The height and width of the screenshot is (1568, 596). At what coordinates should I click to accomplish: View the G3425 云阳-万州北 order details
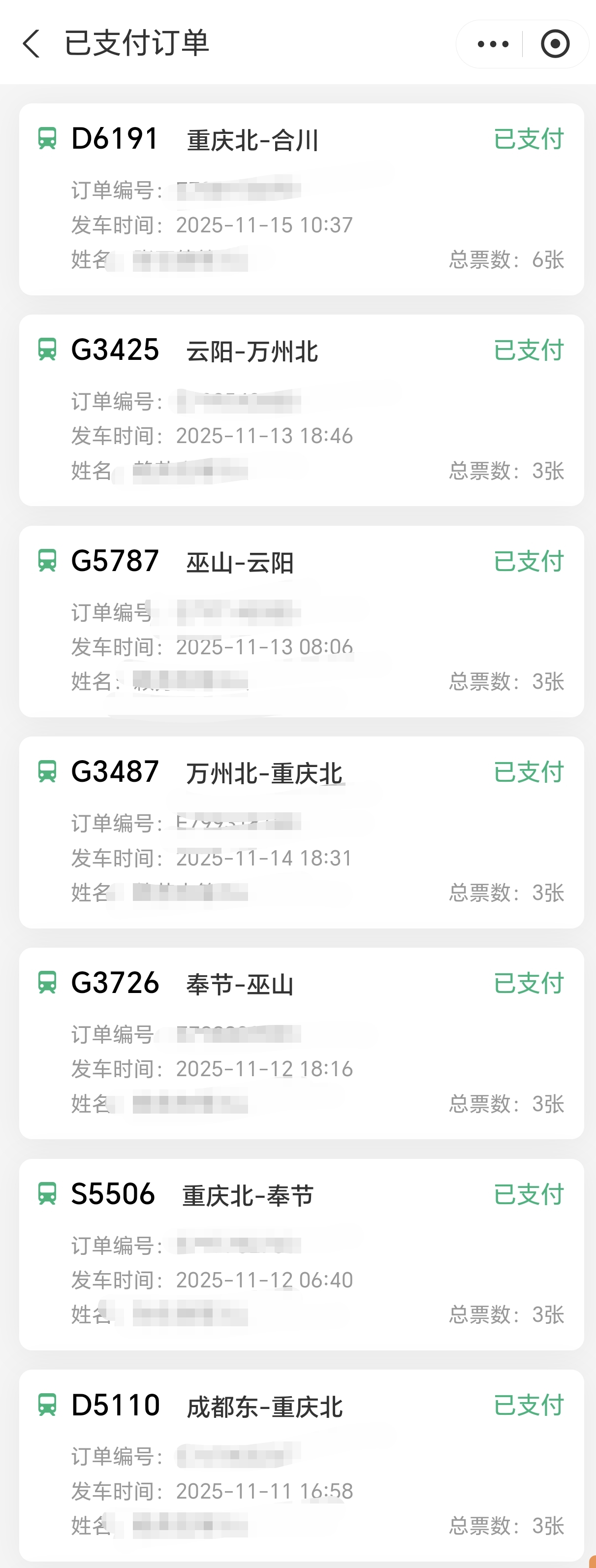click(x=301, y=410)
